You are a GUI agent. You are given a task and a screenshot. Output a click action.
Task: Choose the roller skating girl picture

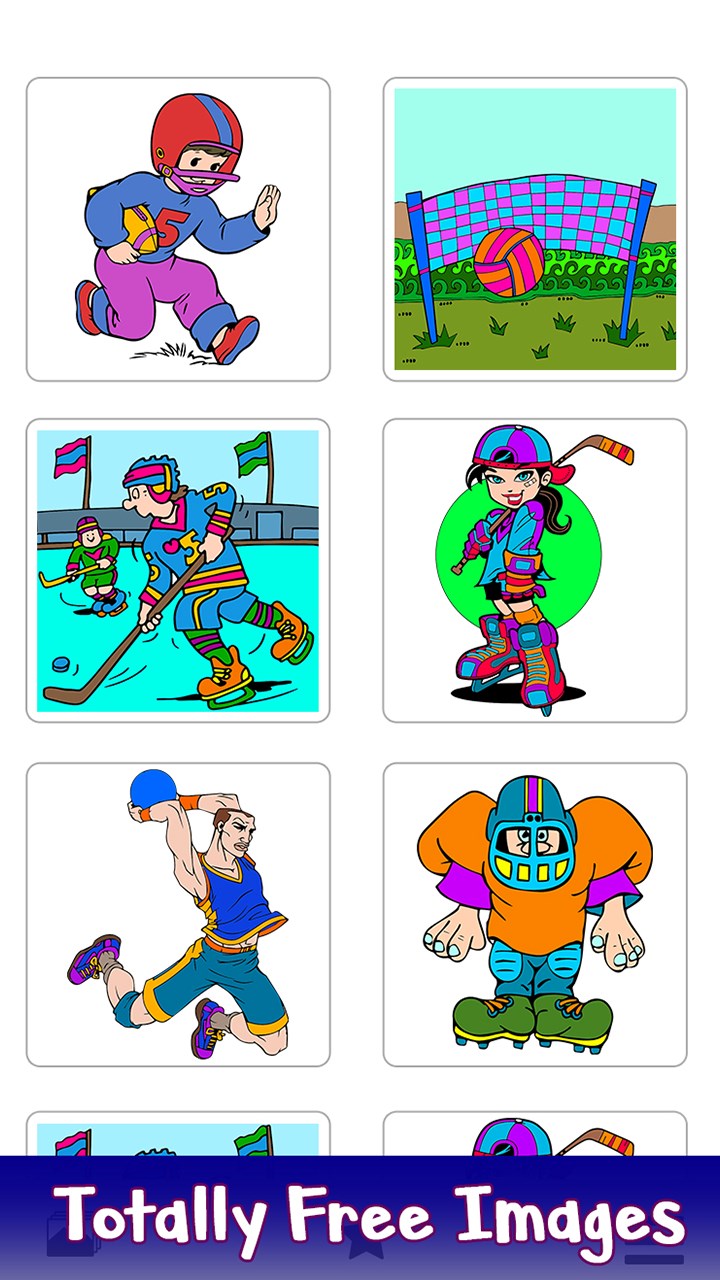pyautogui.click(x=535, y=571)
